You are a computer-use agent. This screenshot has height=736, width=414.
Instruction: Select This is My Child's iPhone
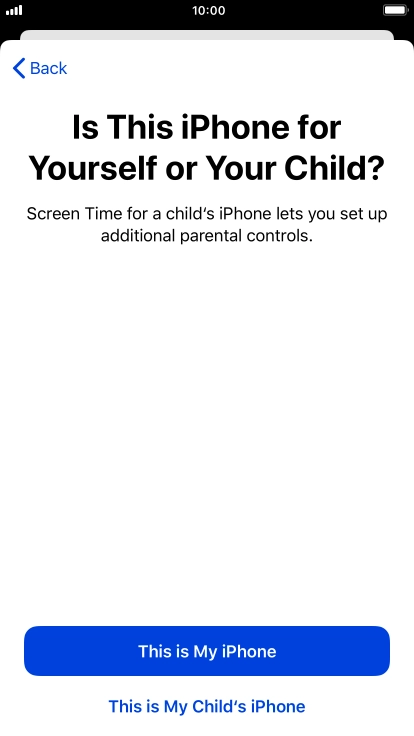tap(207, 706)
